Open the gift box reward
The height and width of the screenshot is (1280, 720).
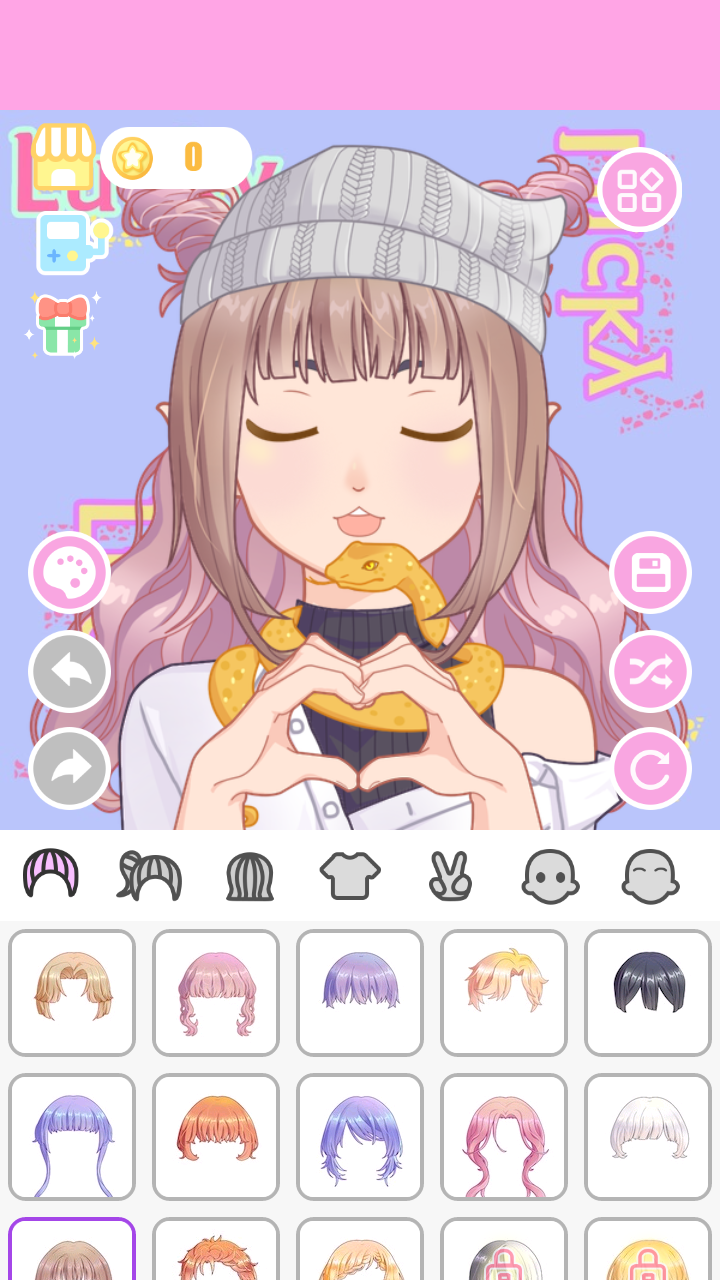point(62,325)
